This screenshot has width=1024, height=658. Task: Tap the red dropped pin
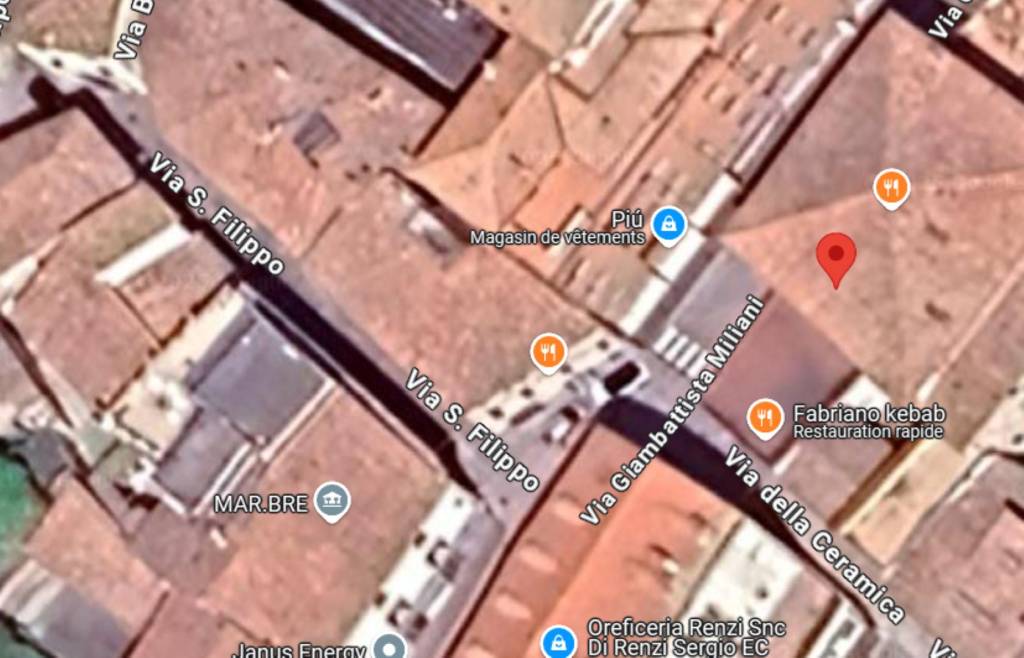click(836, 256)
